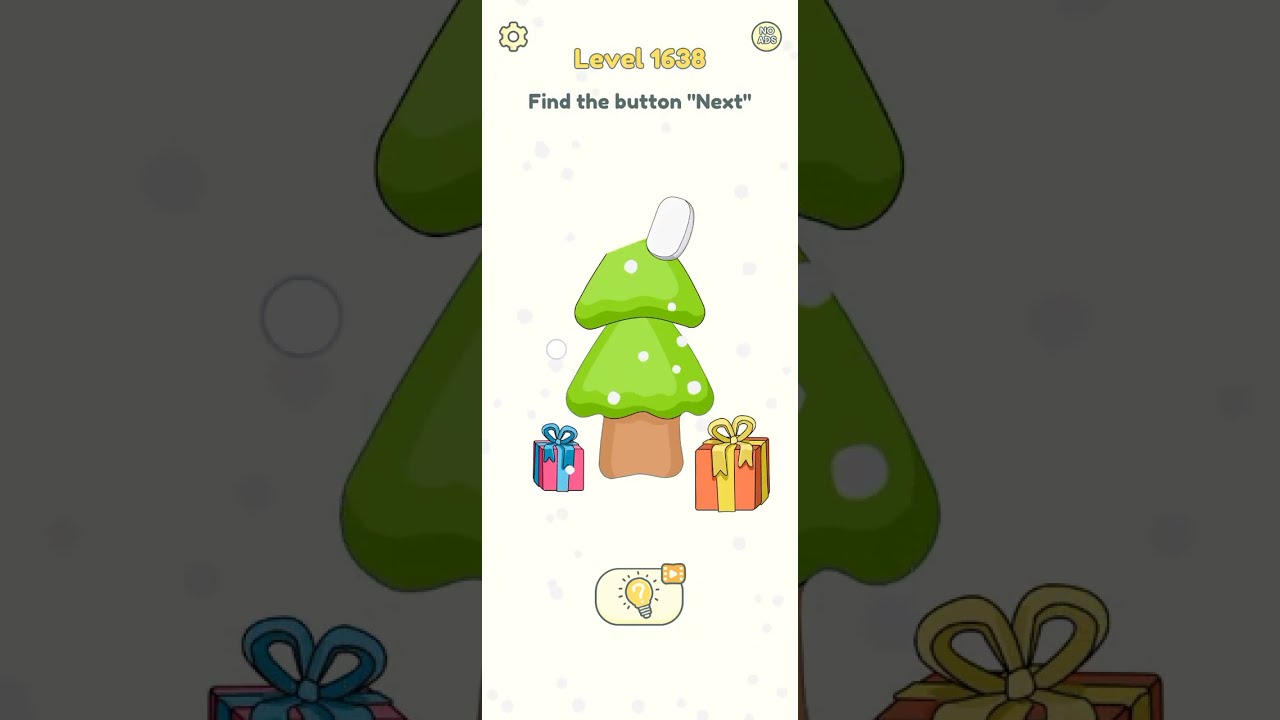The height and width of the screenshot is (720, 1280).
Task: Open the settings gear
Action: click(x=513, y=37)
